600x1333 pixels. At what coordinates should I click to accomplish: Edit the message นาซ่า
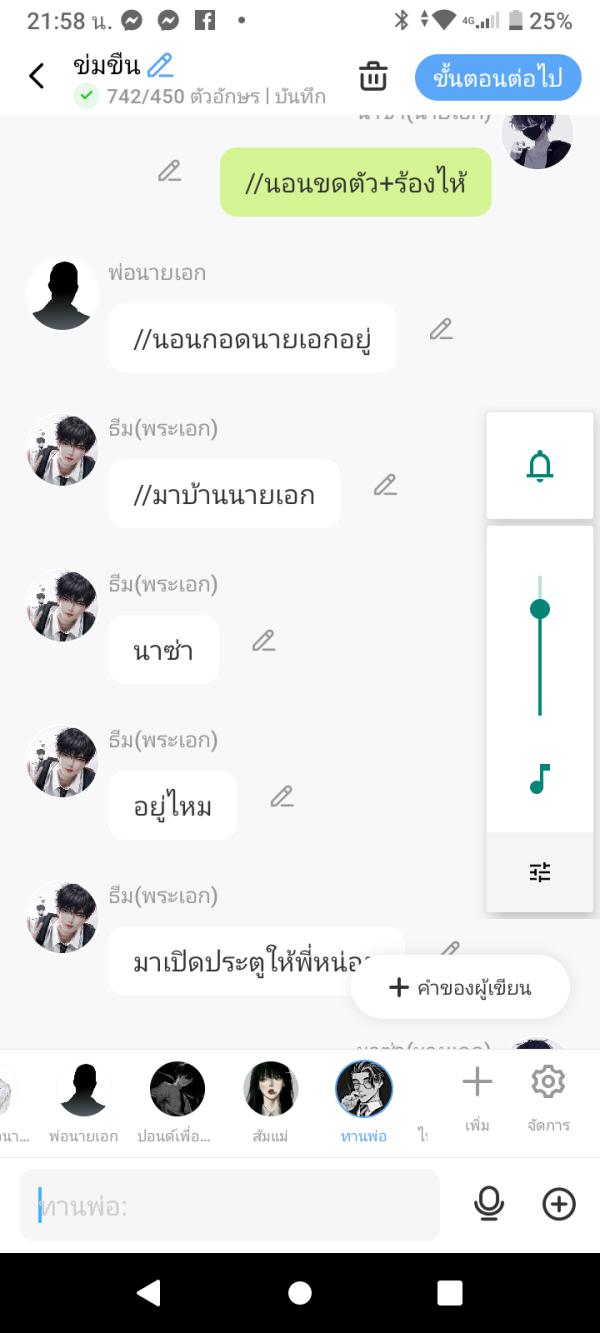pos(263,641)
